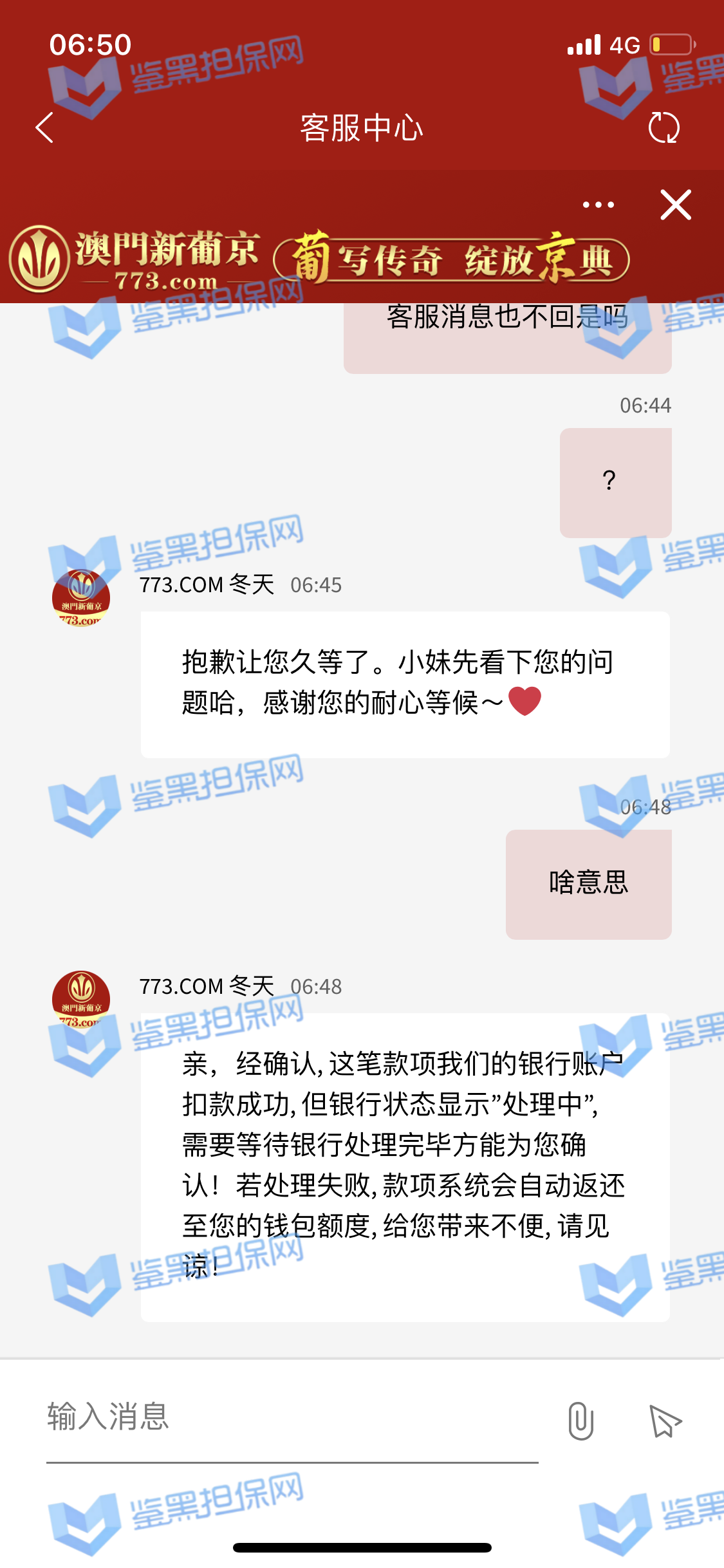Go back from 客服中心
The width and height of the screenshot is (724, 1568).
point(44,127)
